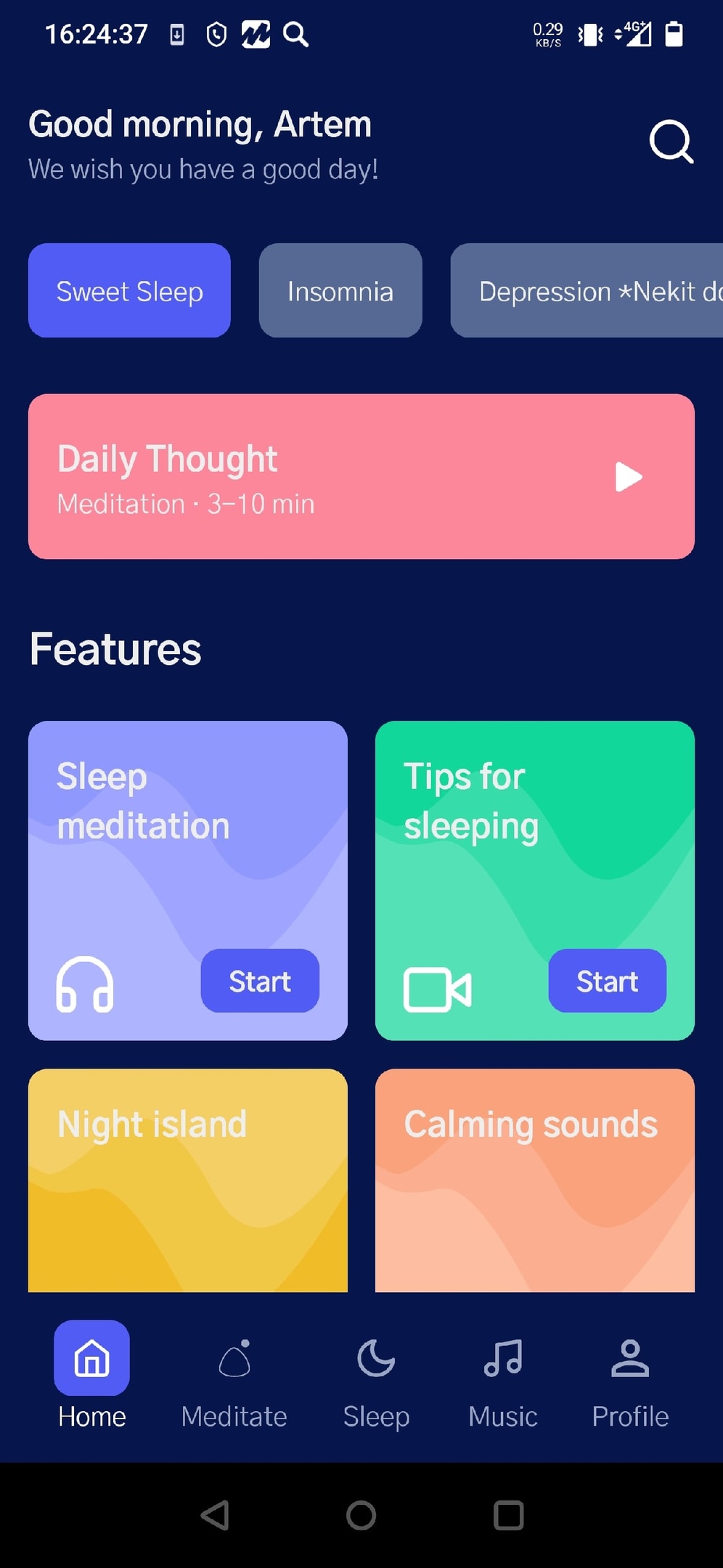
Task: Choose the Insomnia chip
Action: tap(340, 290)
